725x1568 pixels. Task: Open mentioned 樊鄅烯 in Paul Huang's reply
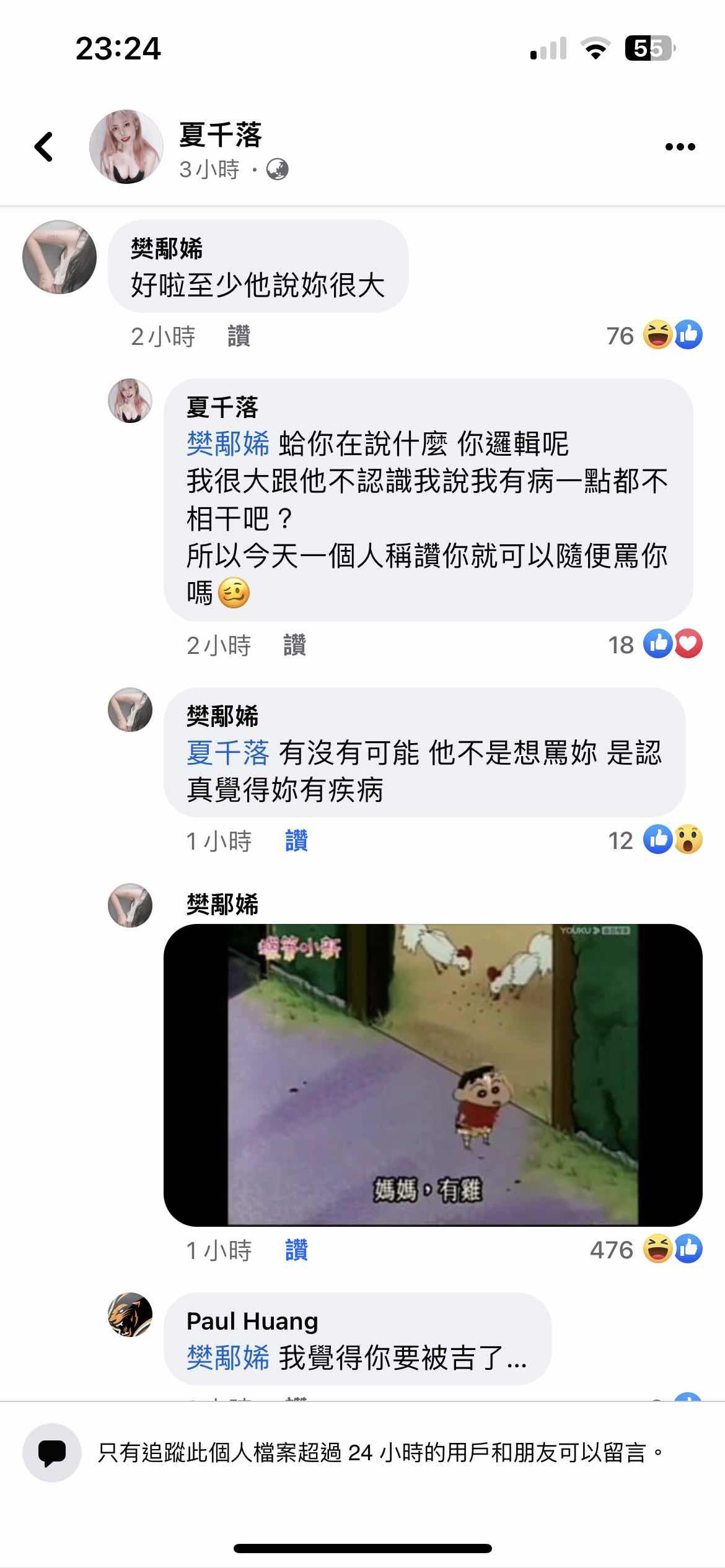[x=228, y=1357]
